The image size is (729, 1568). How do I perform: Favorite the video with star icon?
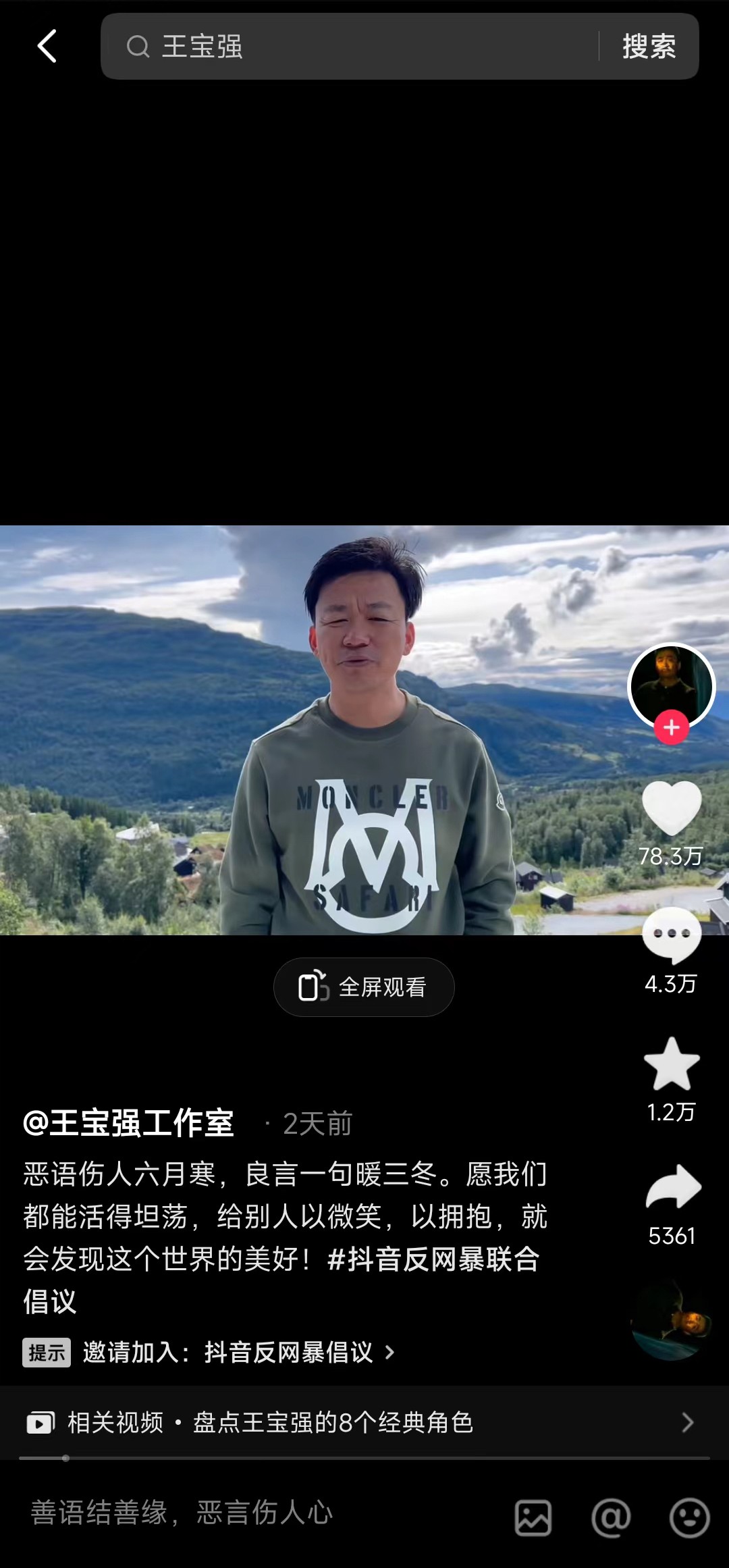point(671,1064)
